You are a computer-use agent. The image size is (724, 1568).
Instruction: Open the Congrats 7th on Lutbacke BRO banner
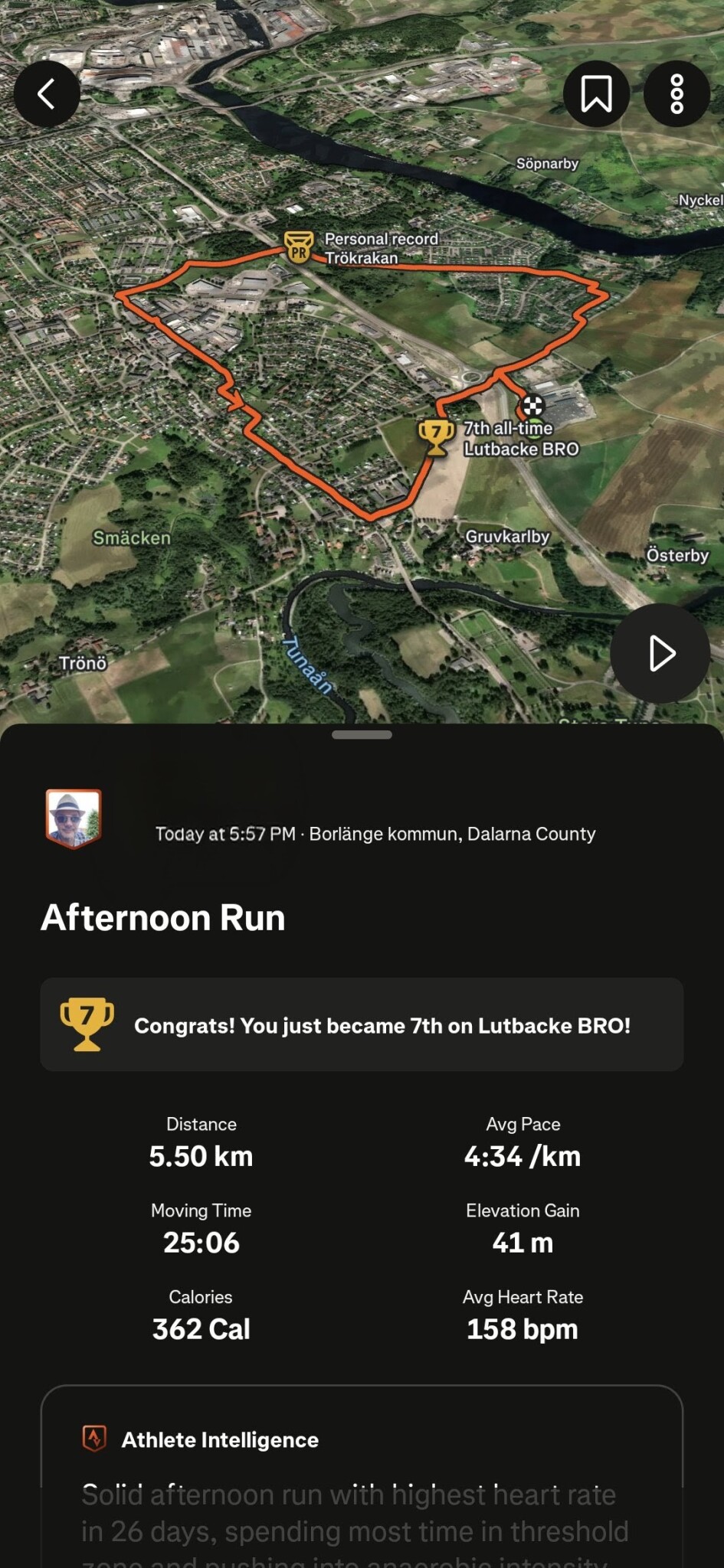click(x=362, y=1024)
